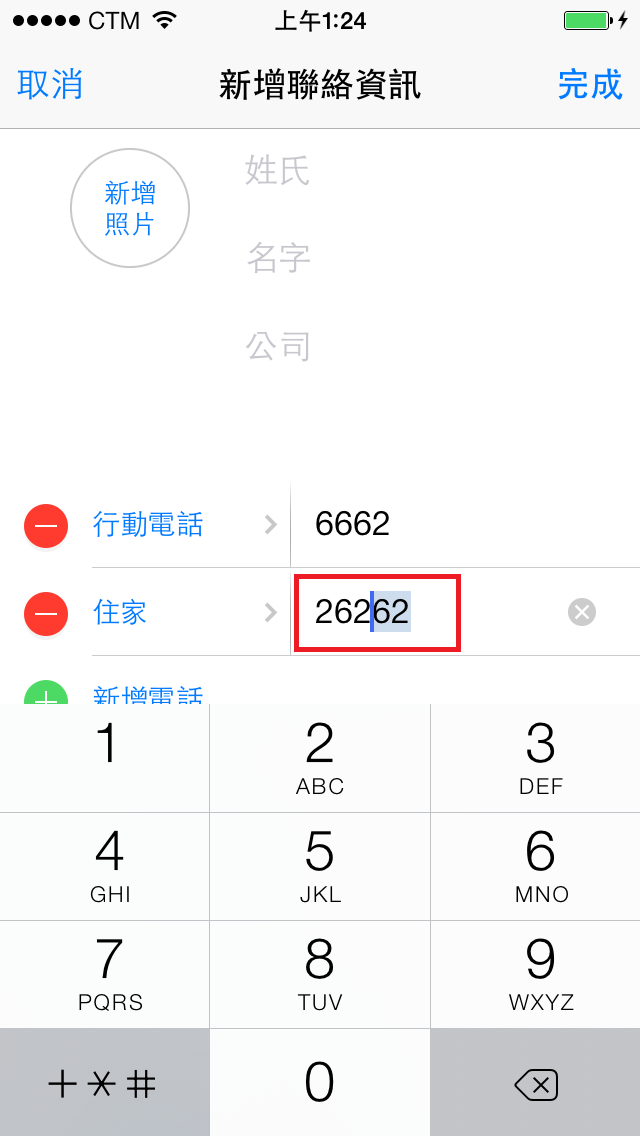This screenshot has width=640, height=1136.
Task: Edit the mobile number 6662
Action: point(465,525)
